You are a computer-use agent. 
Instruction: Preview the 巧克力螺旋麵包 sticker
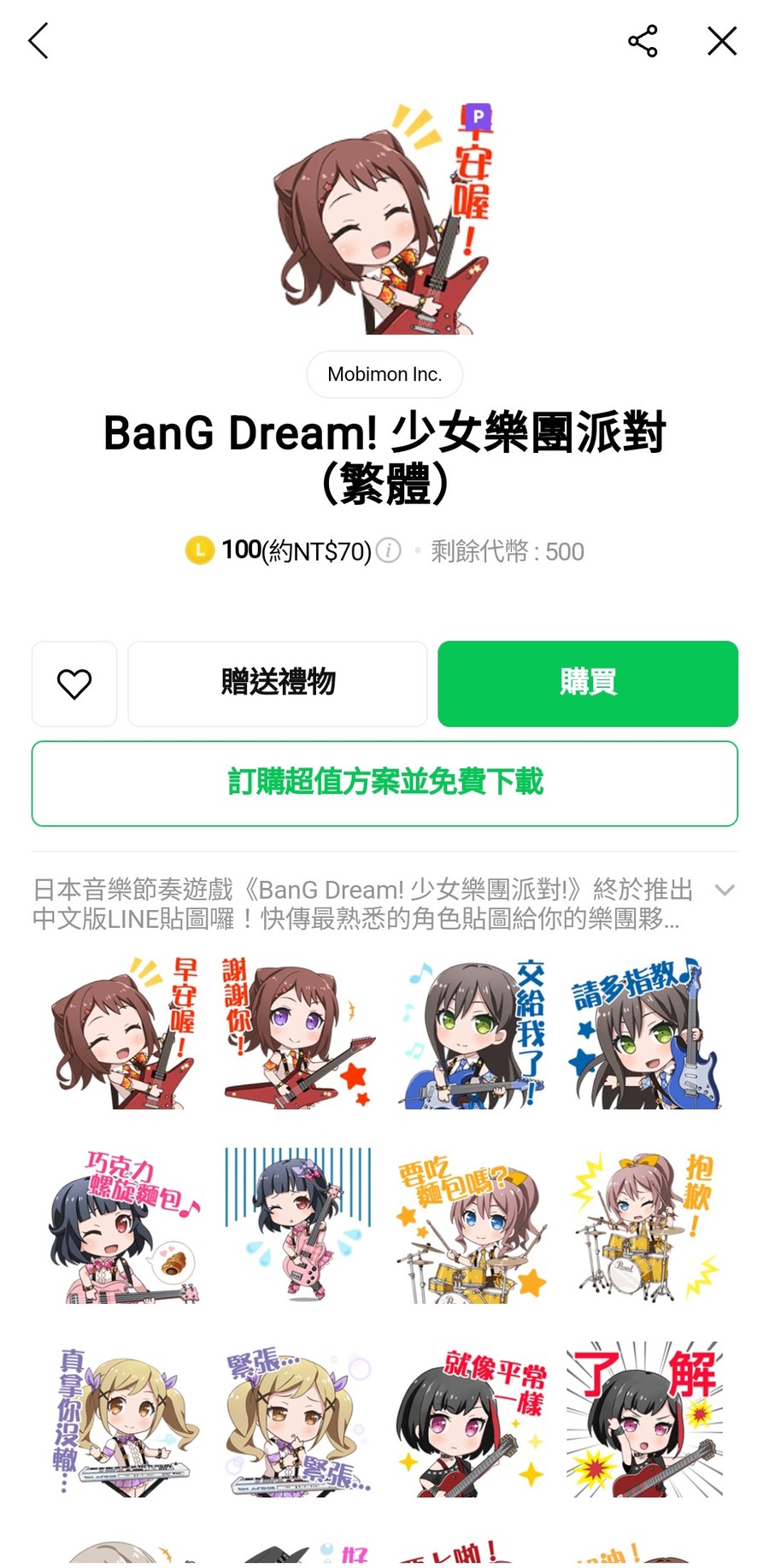[126, 1227]
